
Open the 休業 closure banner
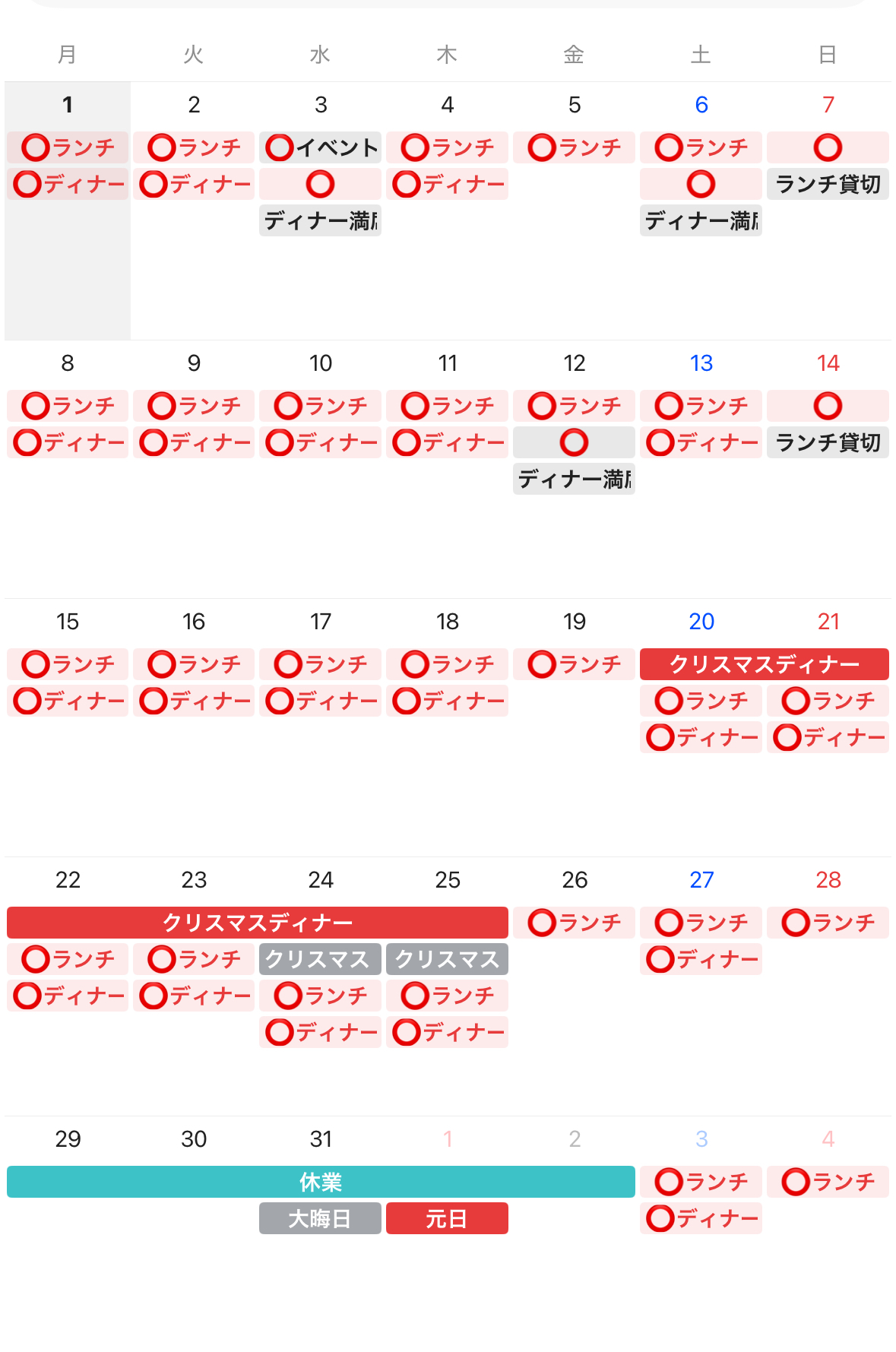tap(321, 1182)
